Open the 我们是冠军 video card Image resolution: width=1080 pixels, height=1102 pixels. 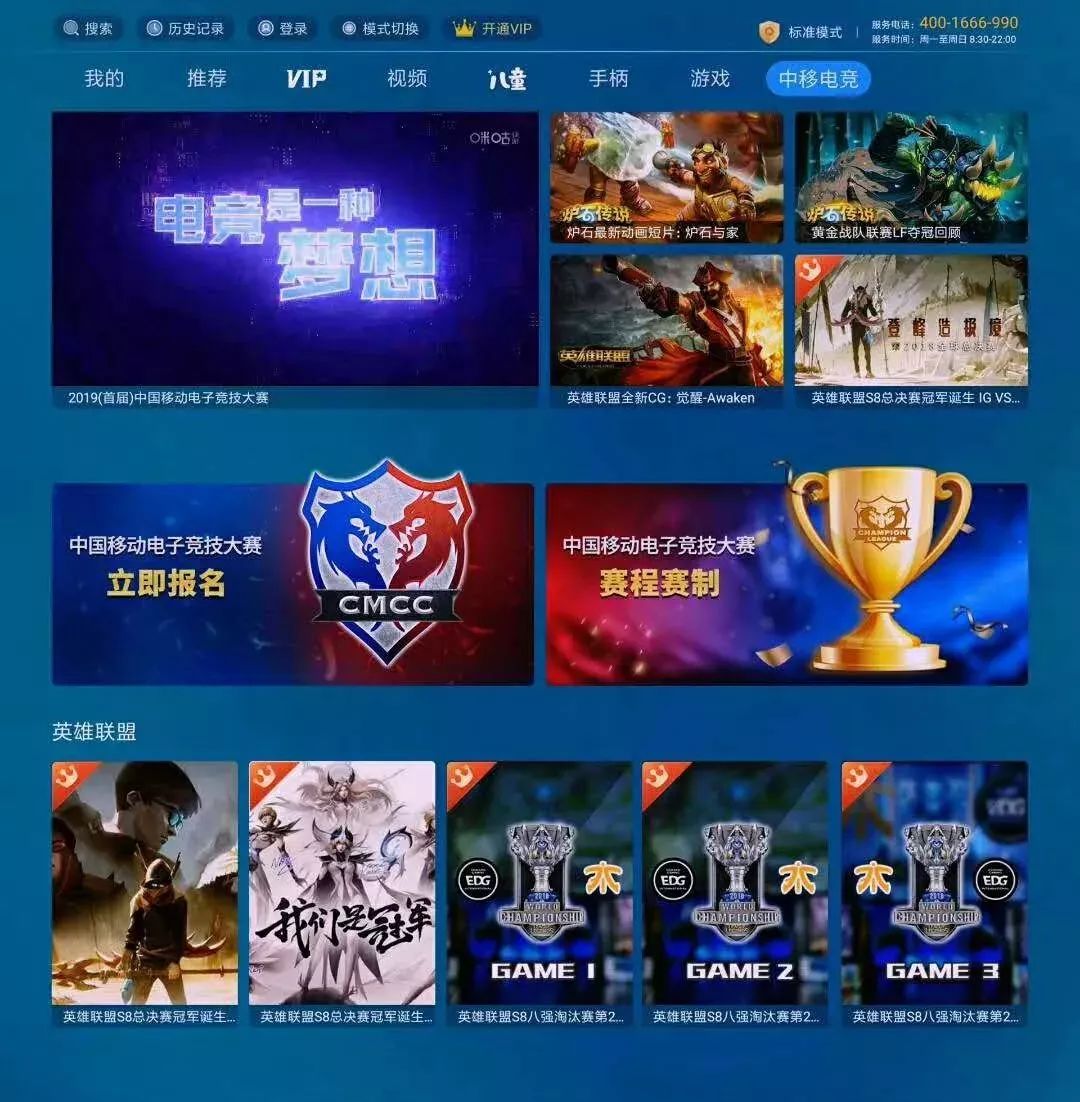342,893
